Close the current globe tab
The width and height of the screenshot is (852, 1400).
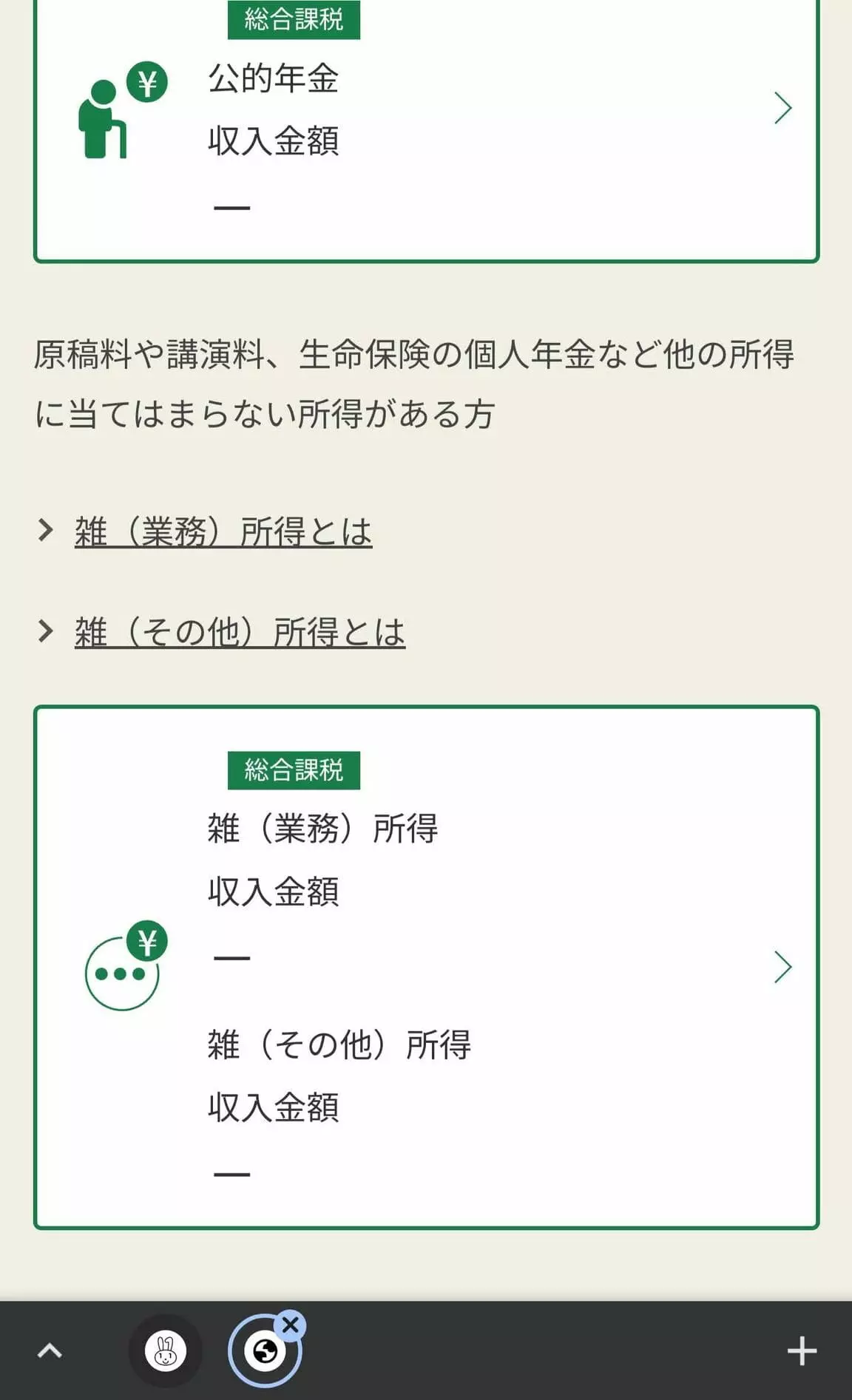tap(291, 1325)
